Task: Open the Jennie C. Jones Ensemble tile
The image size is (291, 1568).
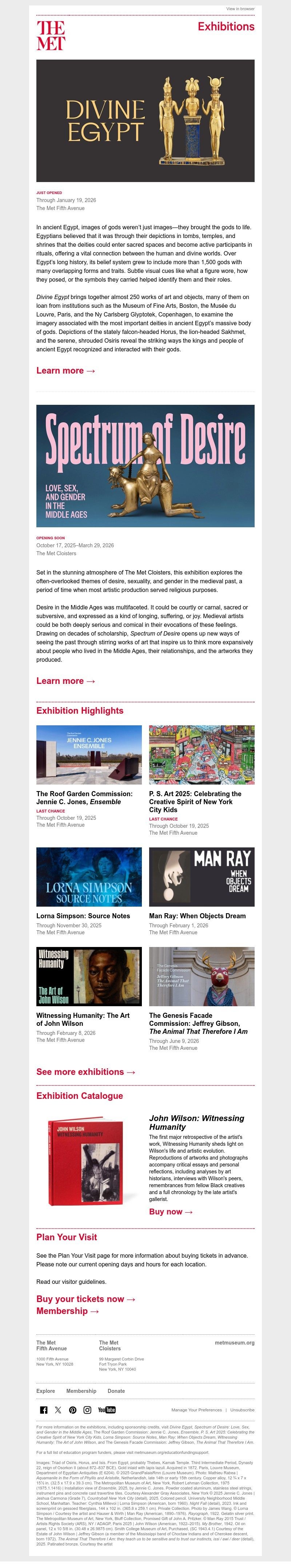Action: (89, 754)
